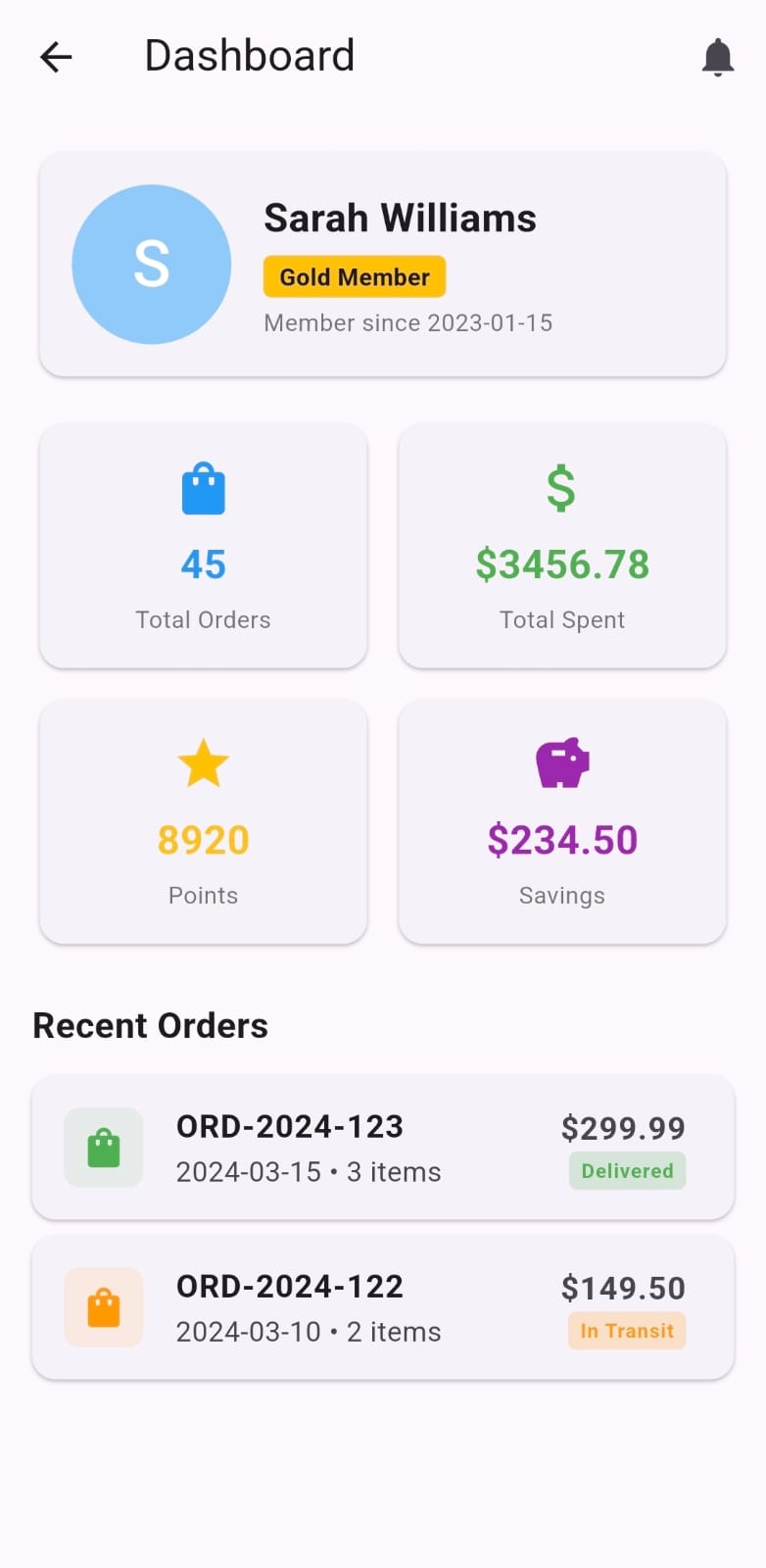Screen dimensions: 766x1568
Task: Tap the In Transit status label
Action: tap(627, 1331)
